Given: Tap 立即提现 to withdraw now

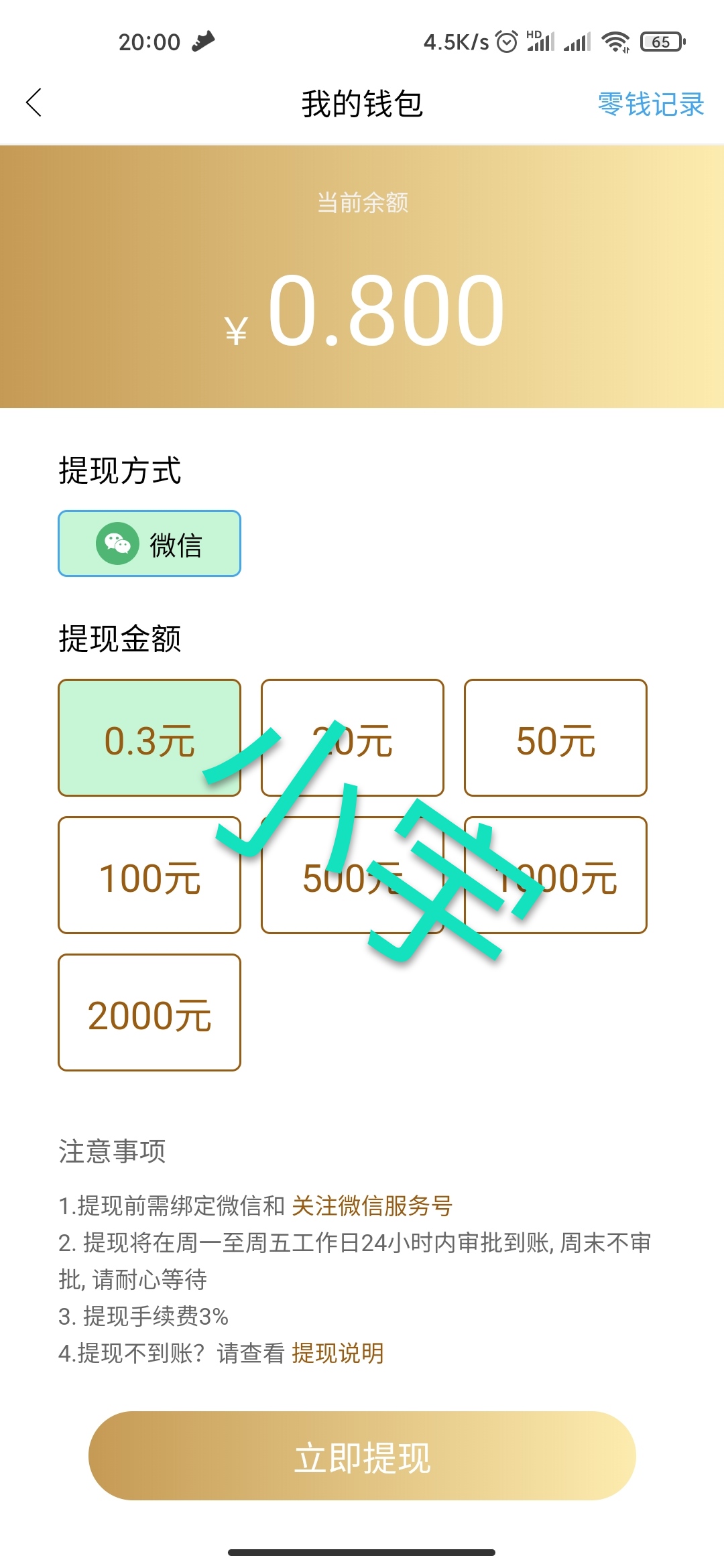Looking at the screenshot, I should point(362,1455).
